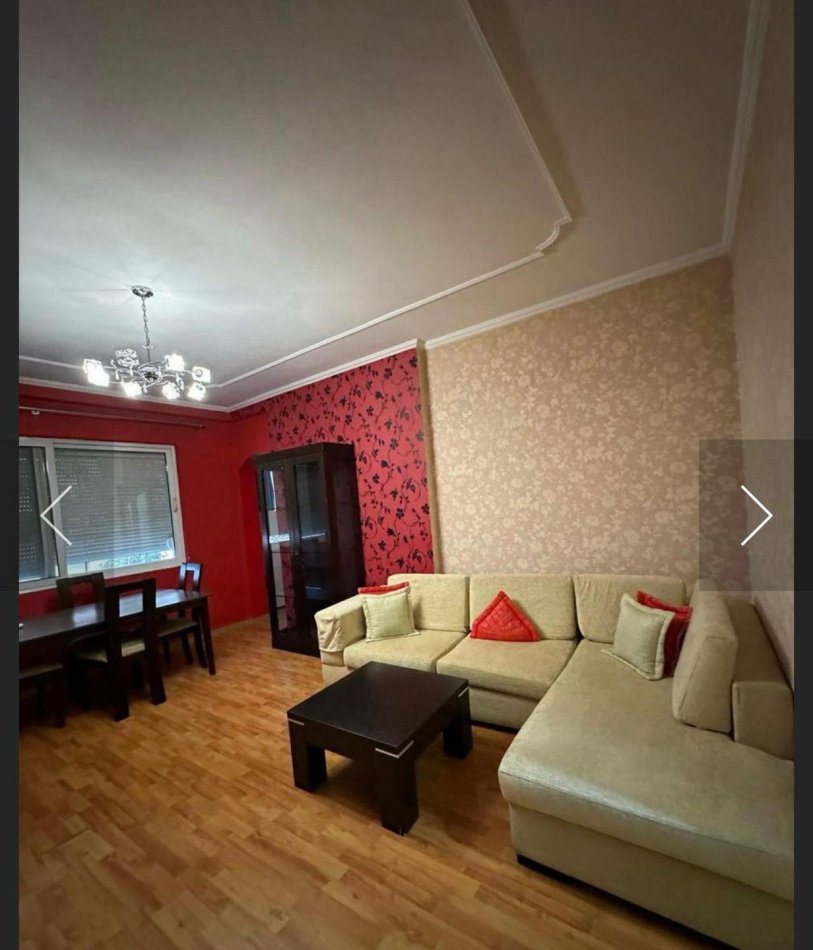The image size is (813, 950).
Task: Go to the previous photo
Action: click(x=56, y=515)
